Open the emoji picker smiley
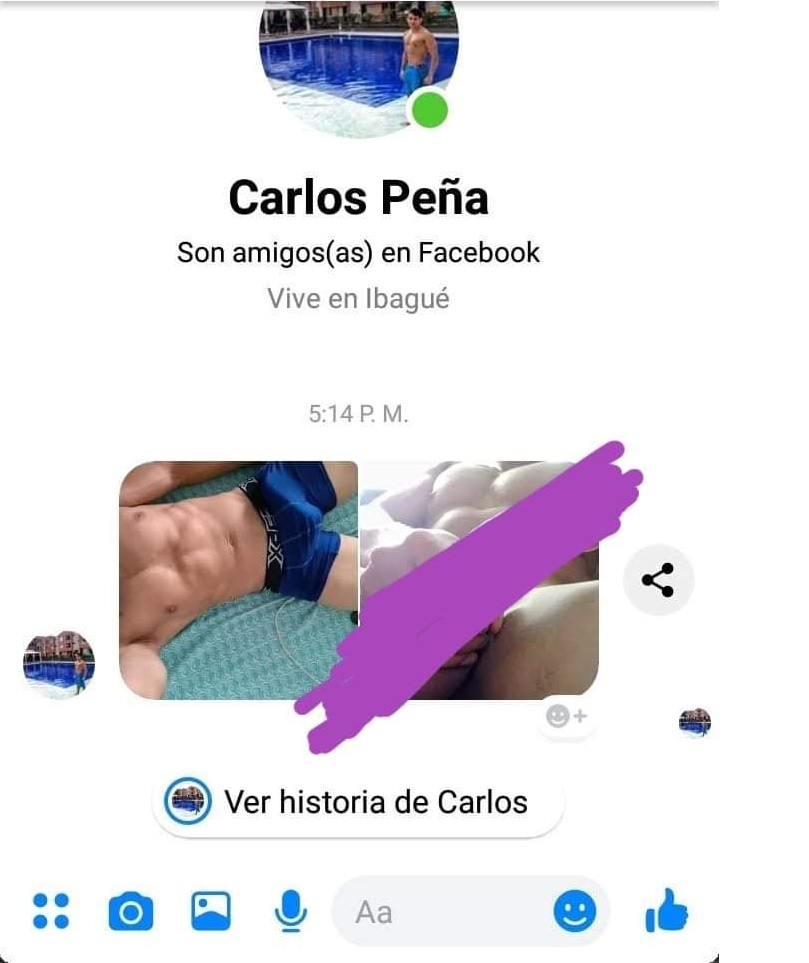This screenshot has width=809, height=963. tap(575, 911)
